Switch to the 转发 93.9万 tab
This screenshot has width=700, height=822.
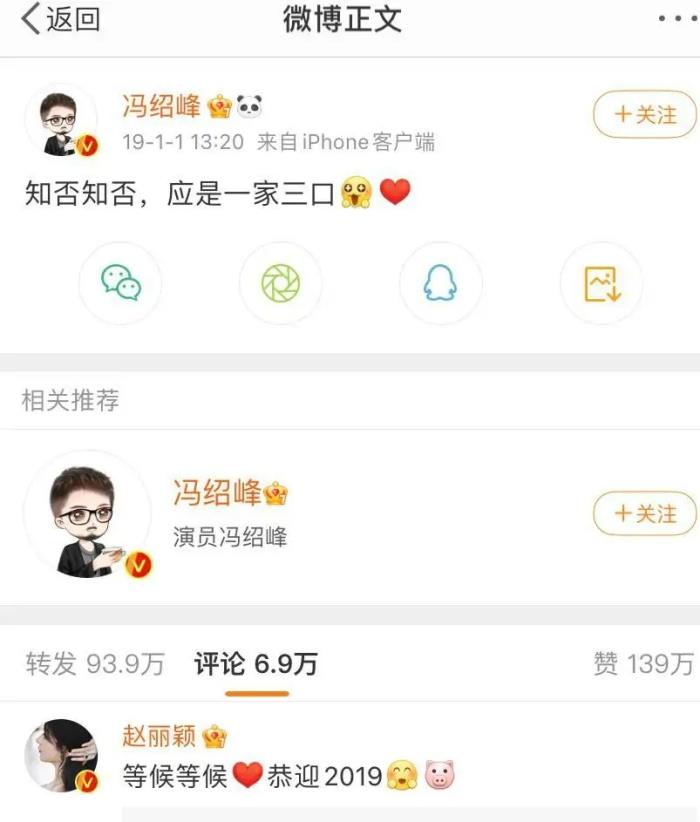pos(94,664)
